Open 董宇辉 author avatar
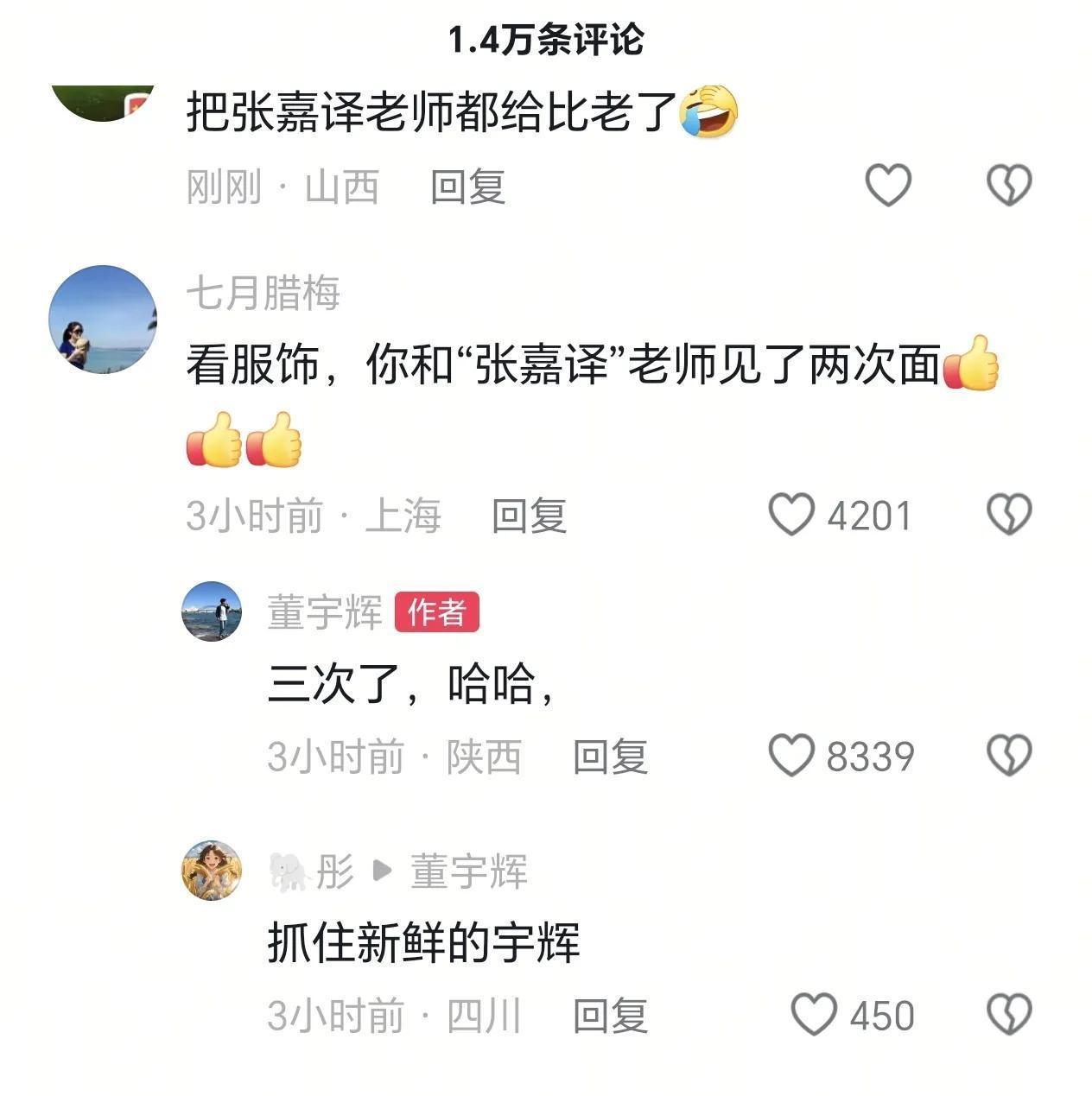1092x1096 pixels. [212, 611]
